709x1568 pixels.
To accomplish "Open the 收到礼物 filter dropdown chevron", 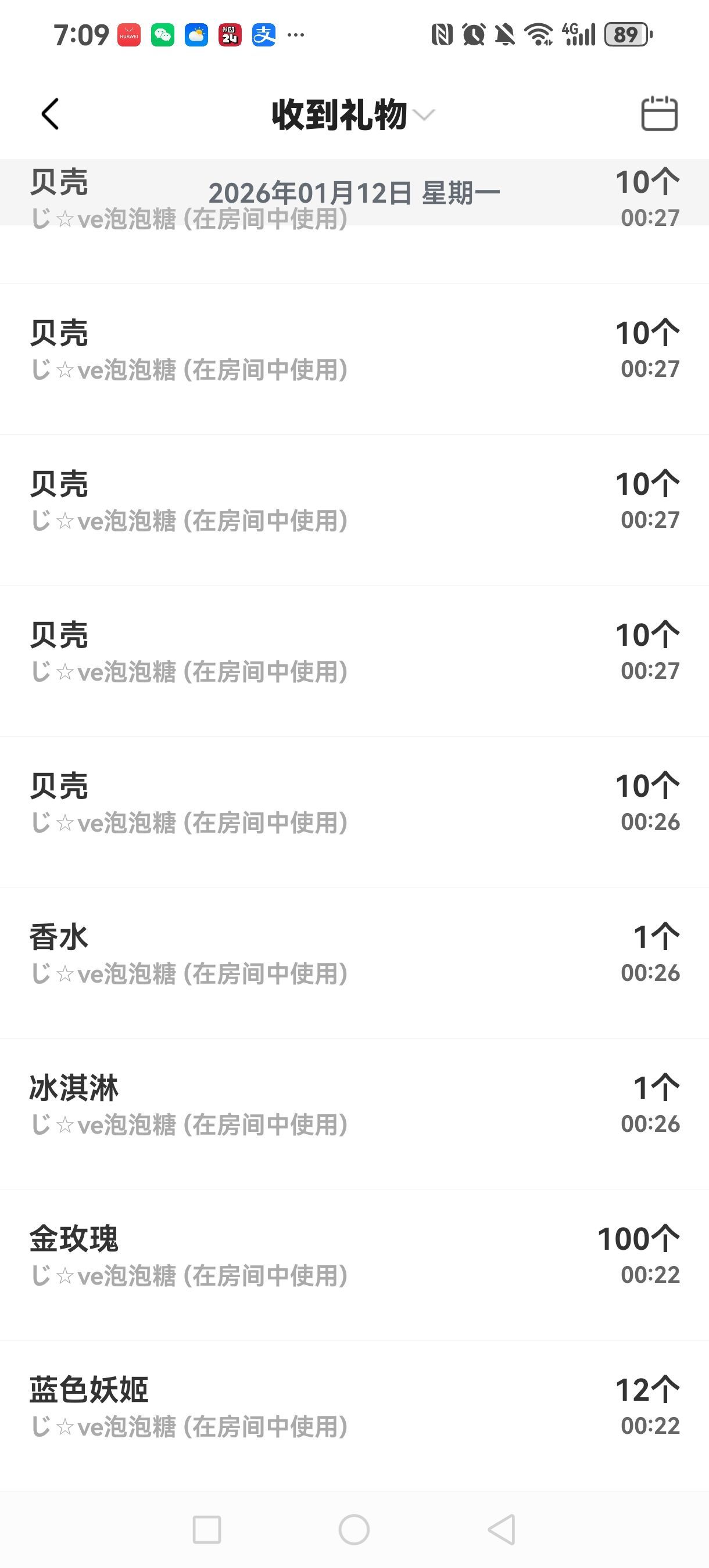I will [425, 116].
